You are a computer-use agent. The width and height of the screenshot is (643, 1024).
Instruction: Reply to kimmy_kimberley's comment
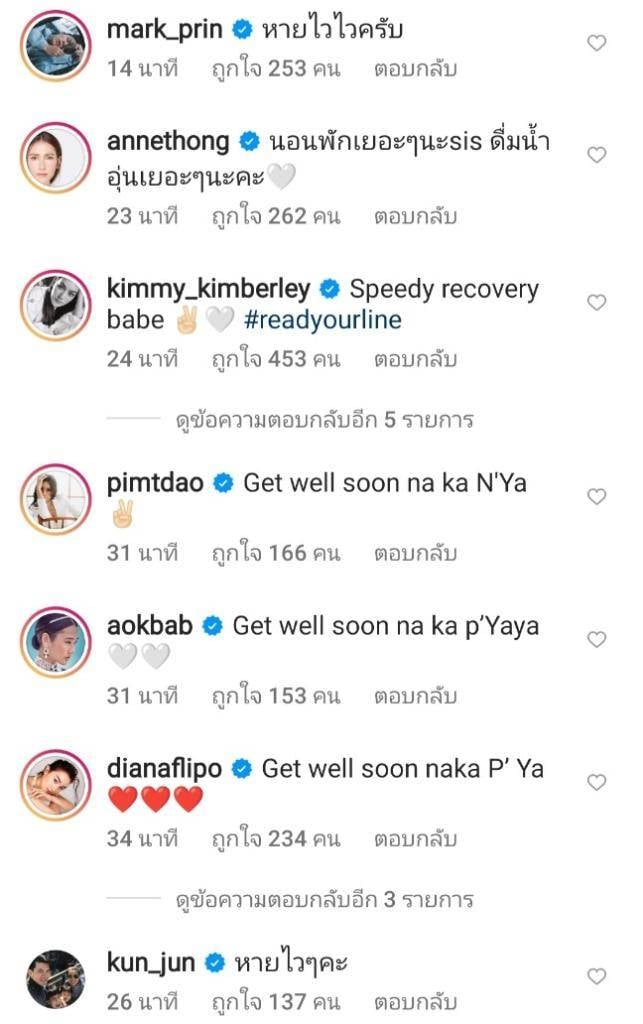tap(415, 359)
